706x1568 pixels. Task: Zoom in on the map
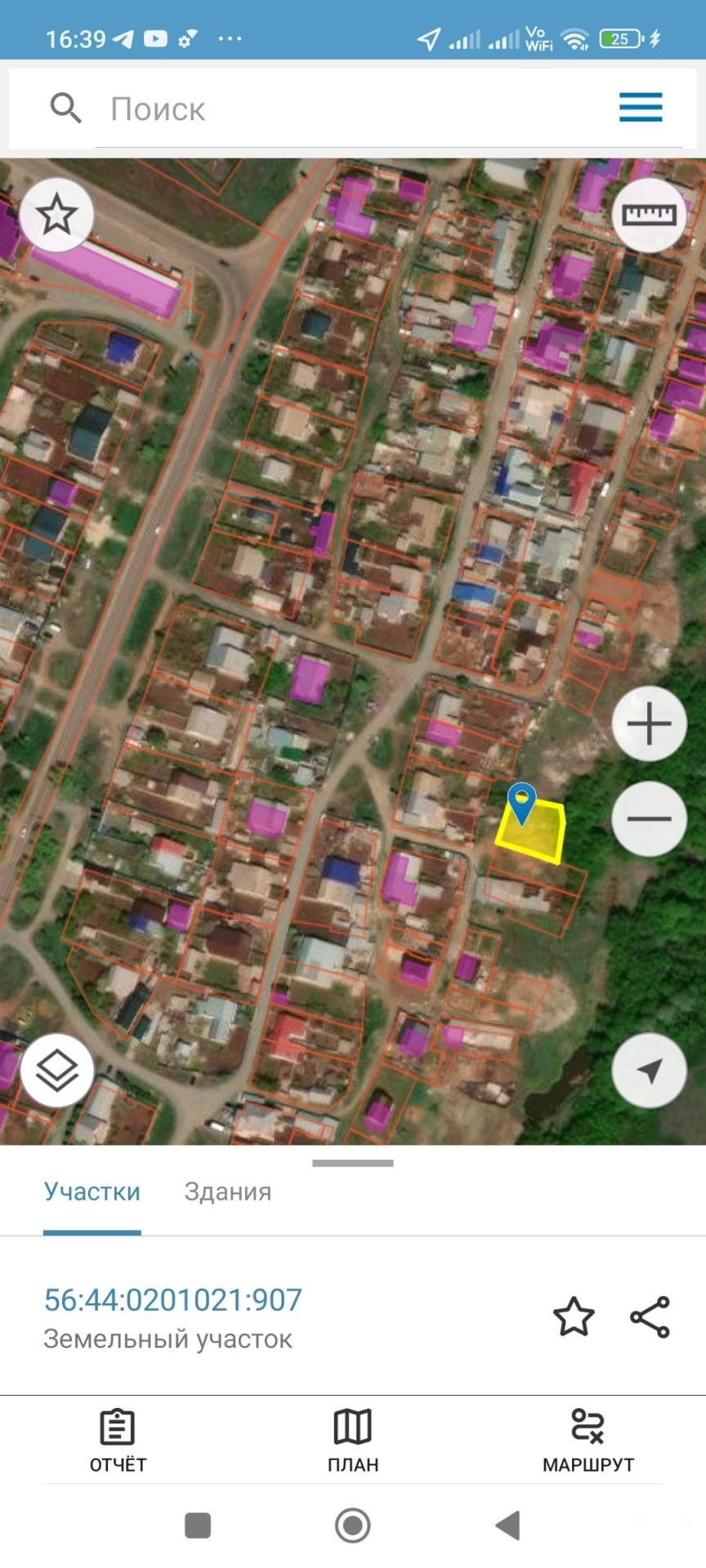pos(649,724)
